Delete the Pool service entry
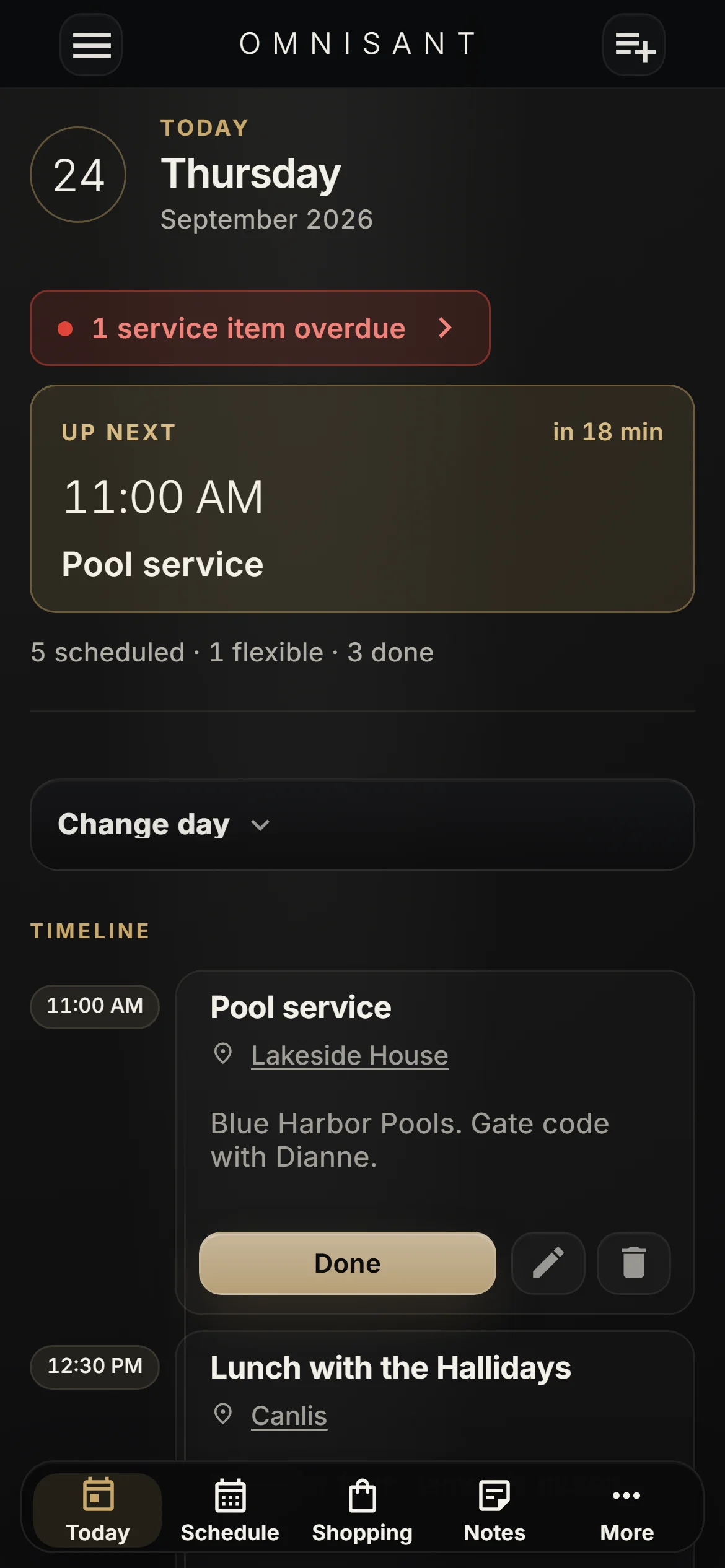Image resolution: width=725 pixels, height=1568 pixels. (634, 1263)
